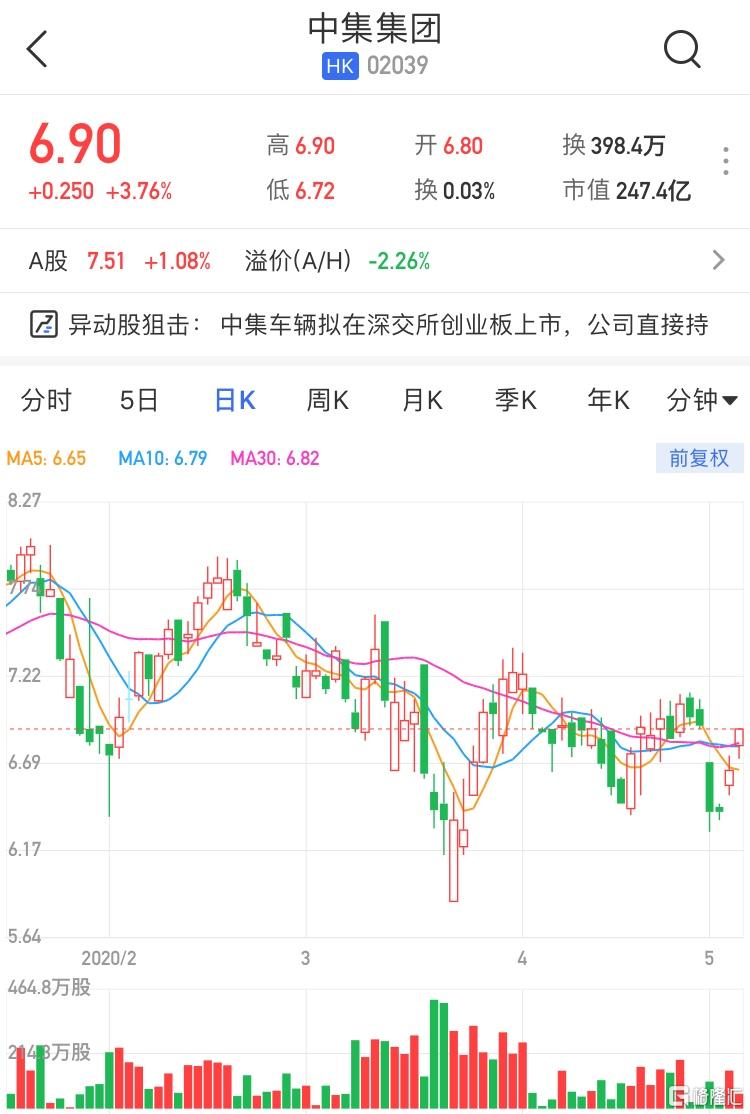750x1114 pixels.
Task: Click the HK market badge next to 02039
Action: pyautogui.click(x=340, y=66)
